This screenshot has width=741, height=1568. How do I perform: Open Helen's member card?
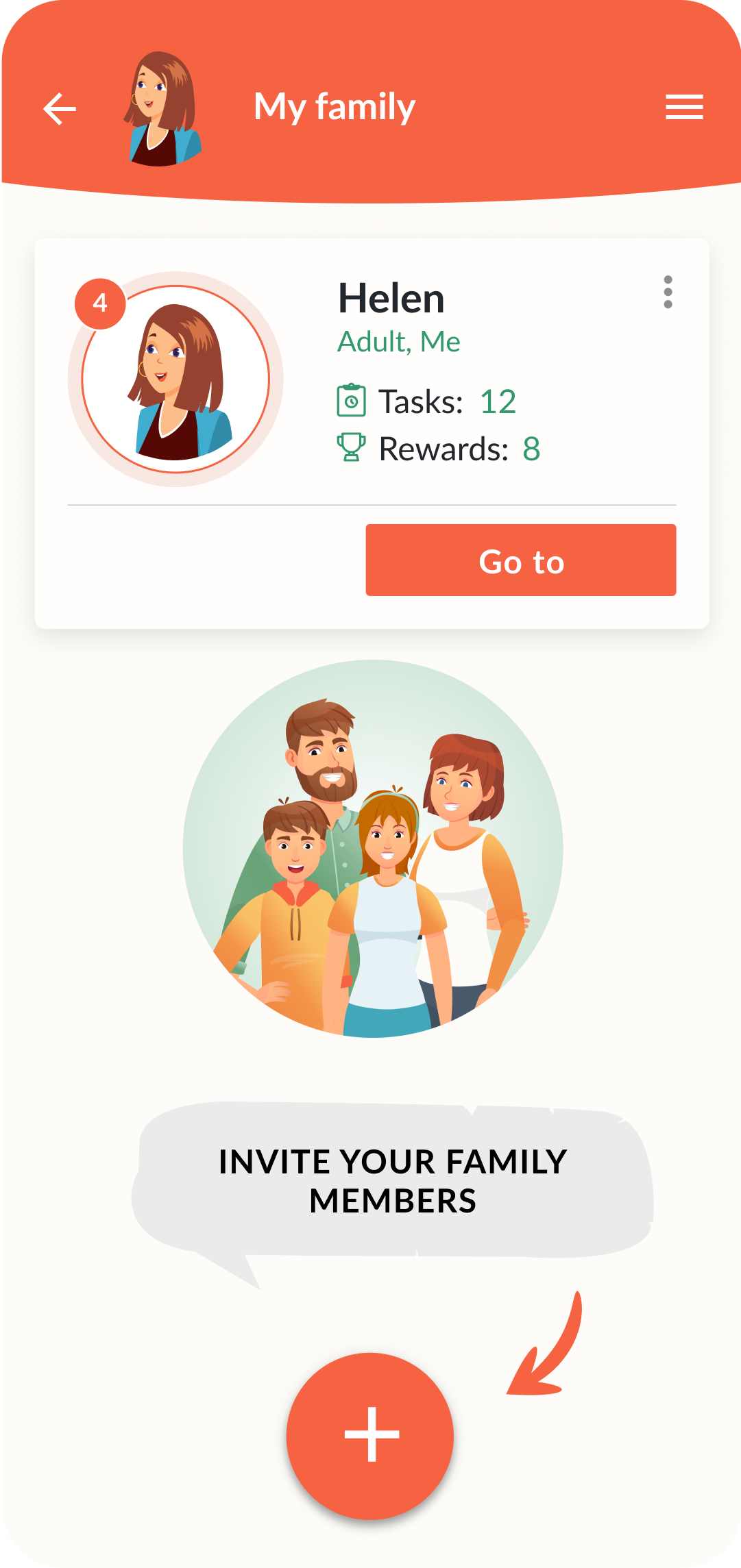click(x=372, y=434)
